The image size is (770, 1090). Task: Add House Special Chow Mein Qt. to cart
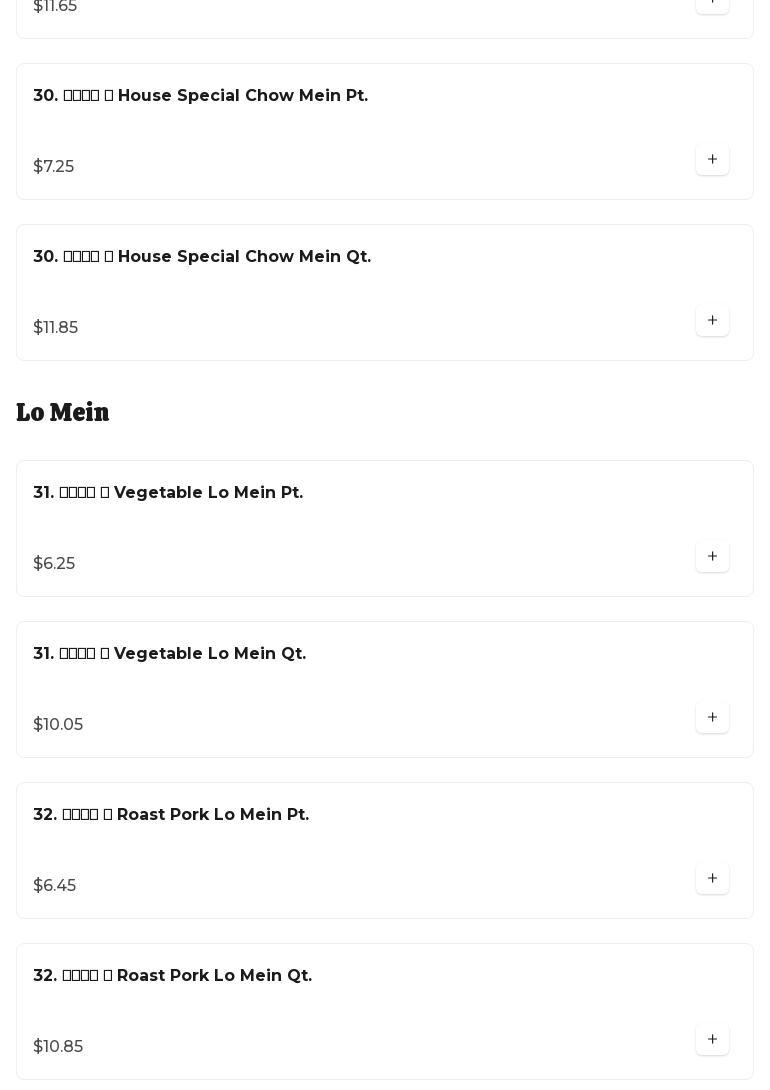[x=712, y=321]
